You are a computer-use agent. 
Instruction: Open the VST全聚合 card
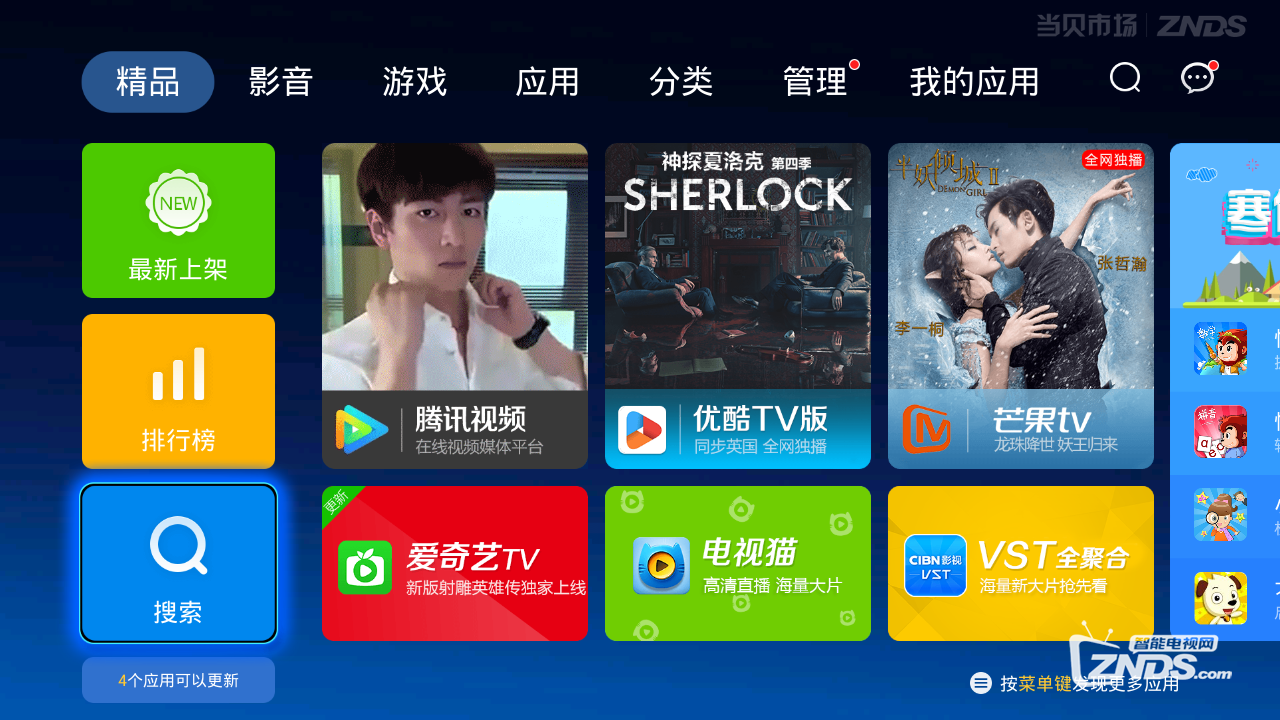coord(1021,563)
